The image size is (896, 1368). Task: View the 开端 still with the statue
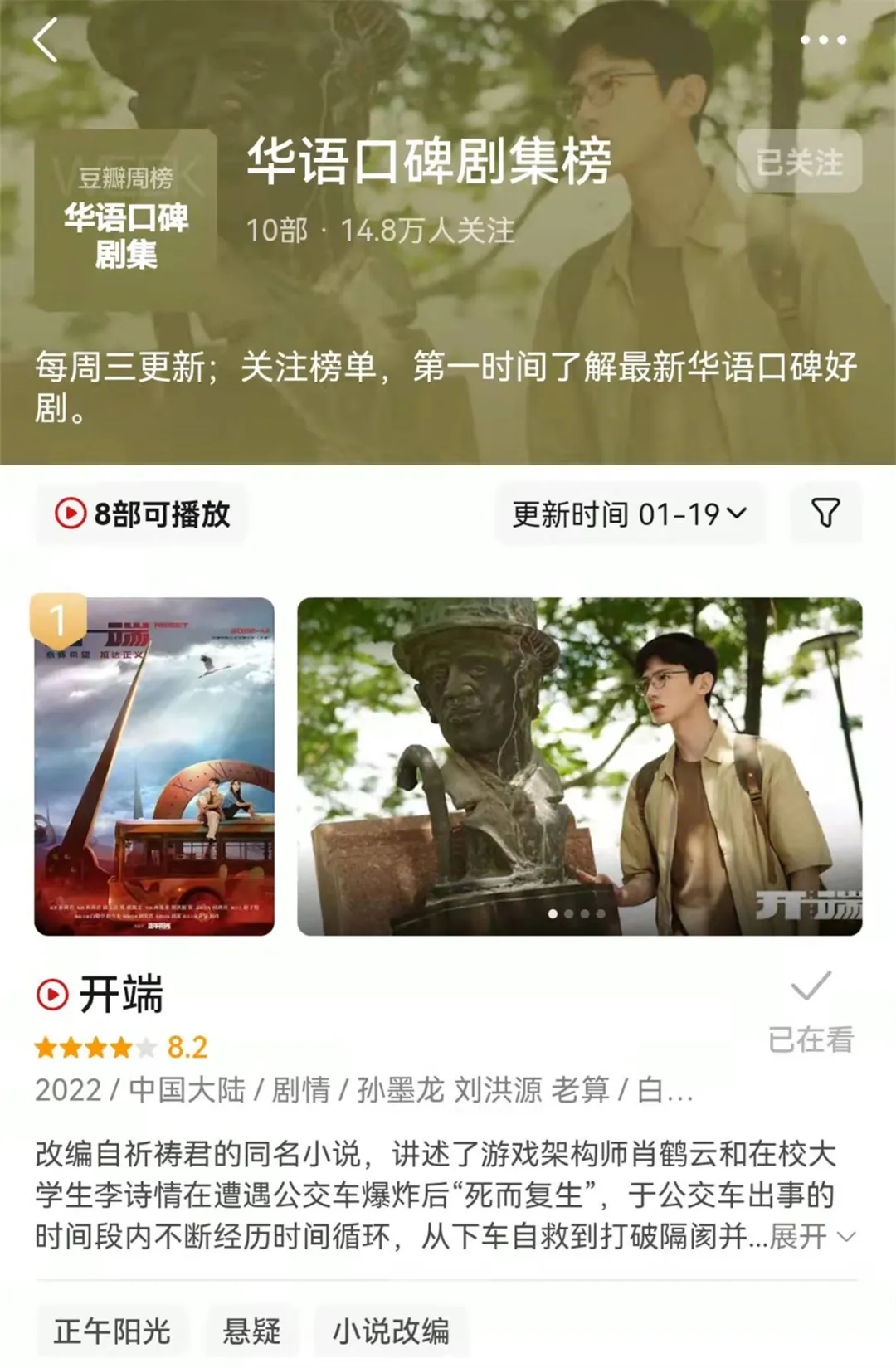pos(579,767)
